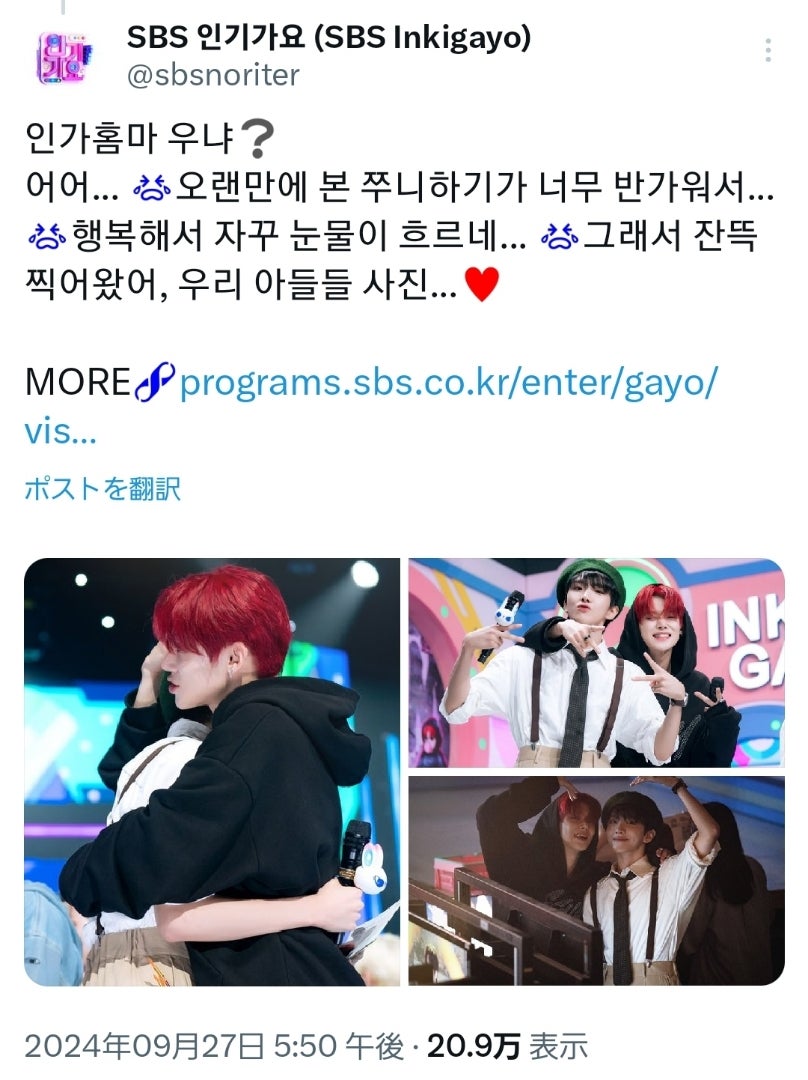View the large hugging photo with red hair
This screenshot has height=1080, width=808.
(212, 772)
